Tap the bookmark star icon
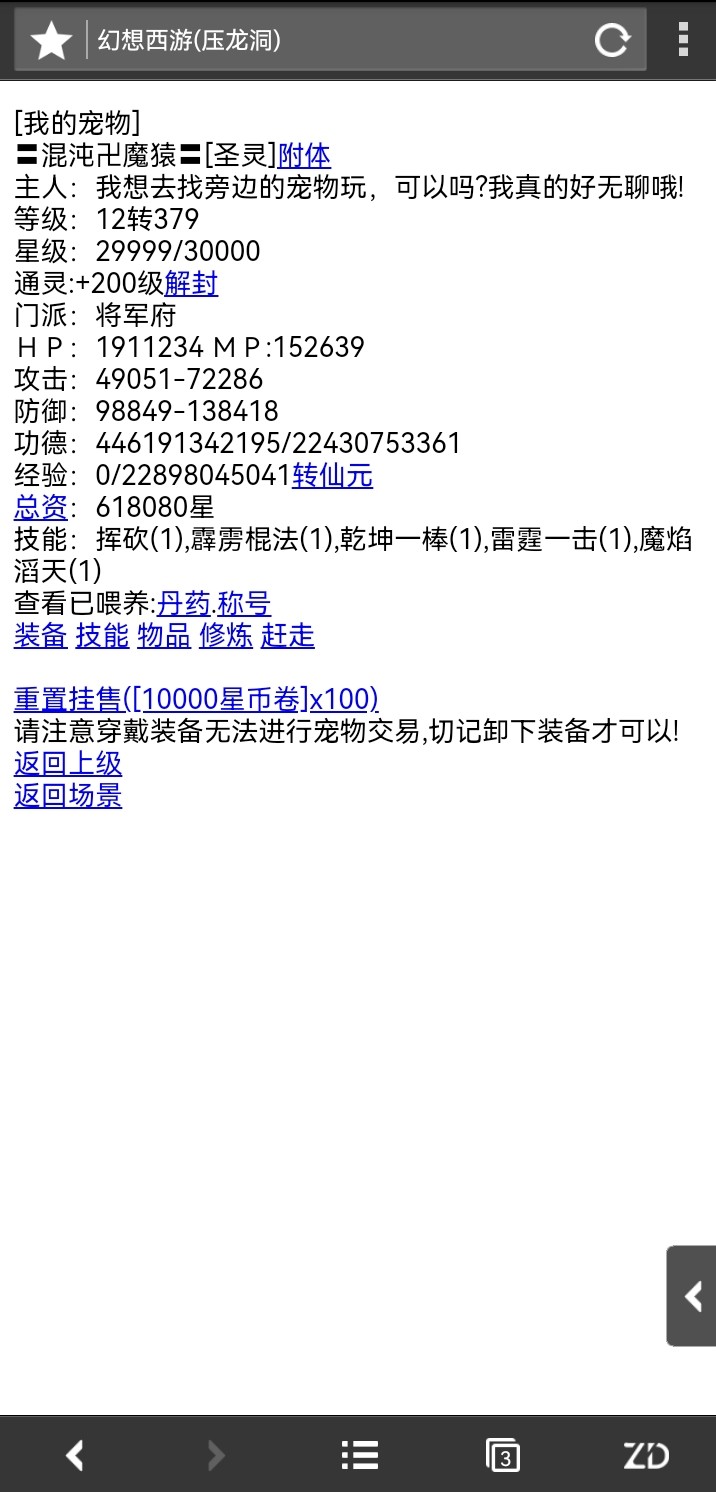716x1492 pixels. [x=51, y=41]
